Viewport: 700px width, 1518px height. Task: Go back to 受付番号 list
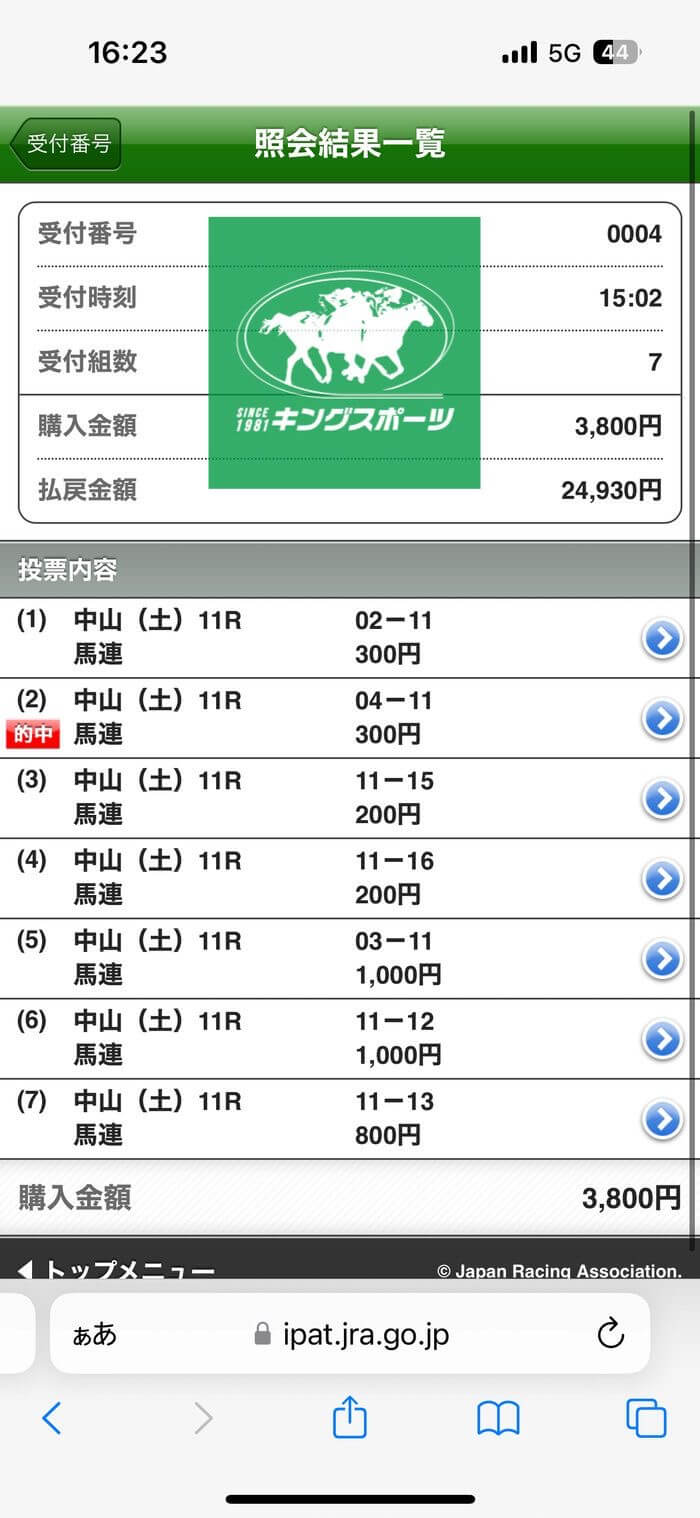click(66, 144)
